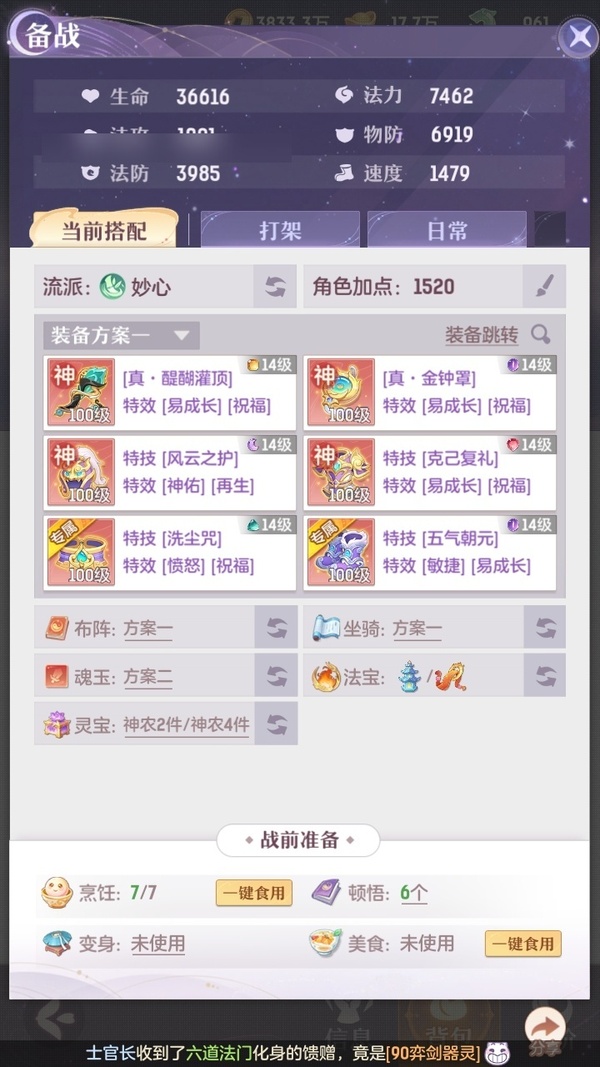
Task: Switch to the 打架 tab
Action: coord(280,231)
